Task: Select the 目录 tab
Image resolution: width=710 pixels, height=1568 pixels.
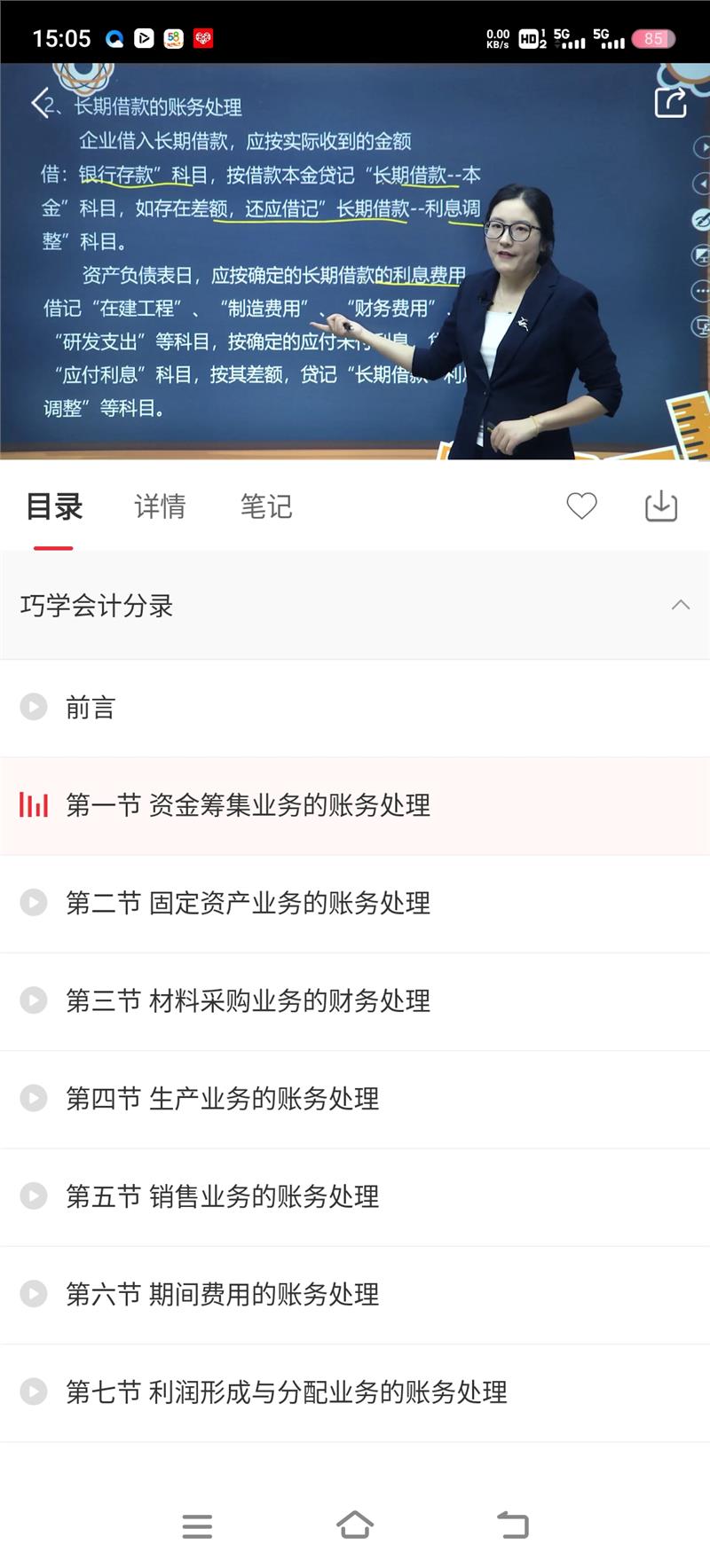Action: tap(54, 506)
